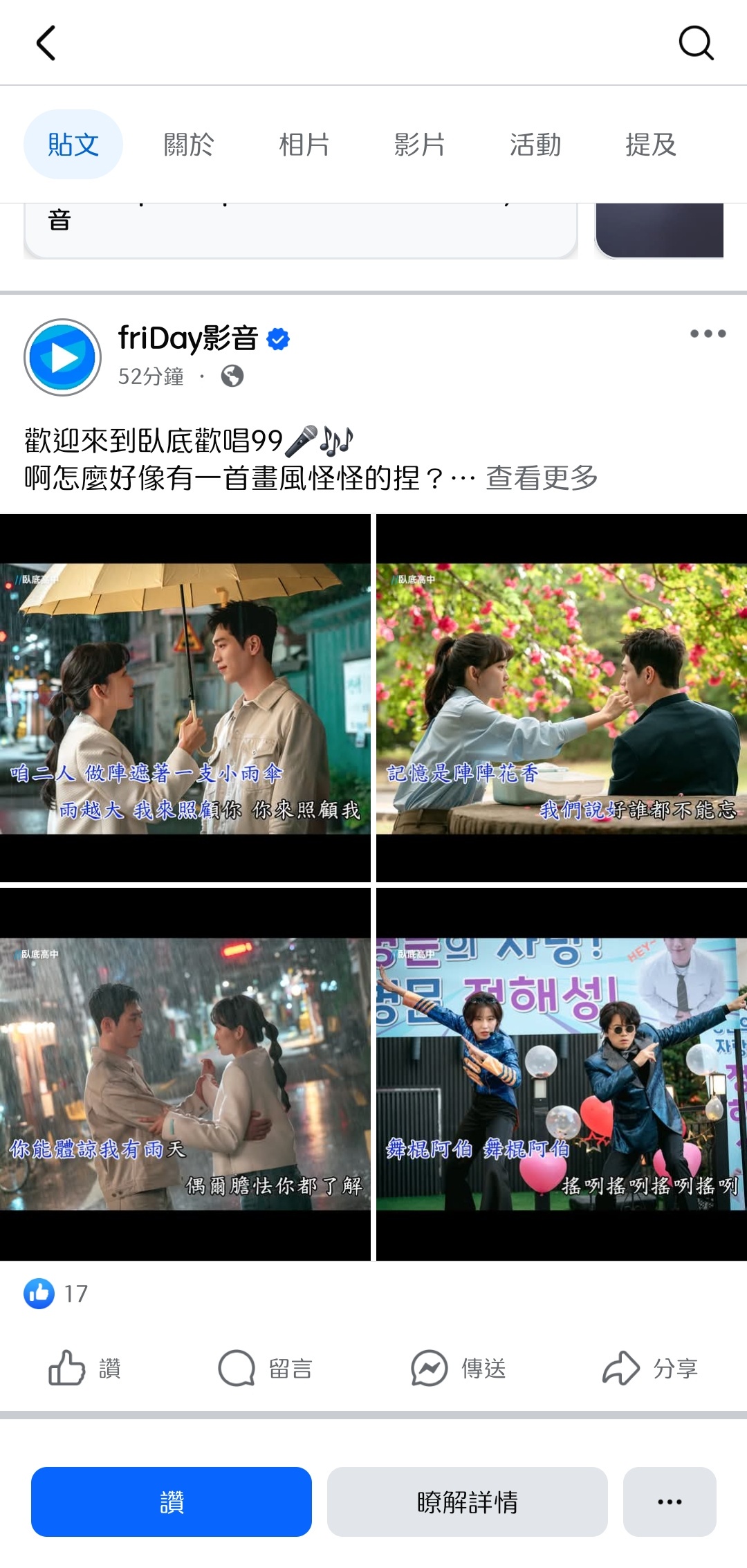Screen dimensions: 747x1568
Task: Expand the post with 查看更多
Action: point(542,477)
